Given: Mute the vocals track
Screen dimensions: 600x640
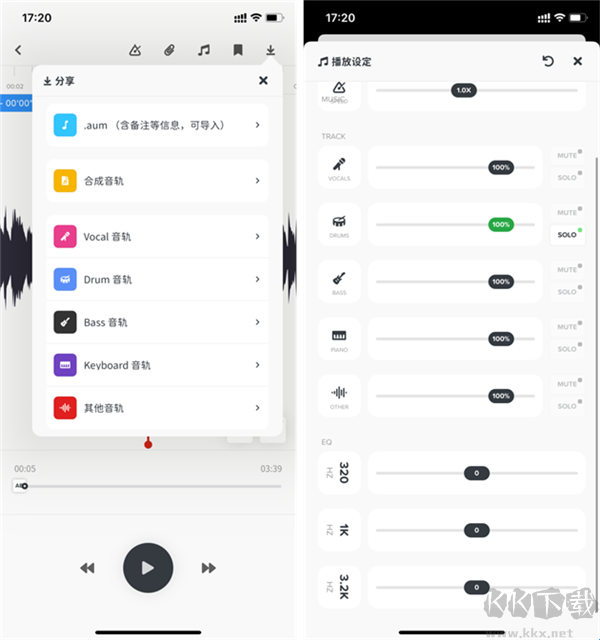Looking at the screenshot, I should point(567,156).
